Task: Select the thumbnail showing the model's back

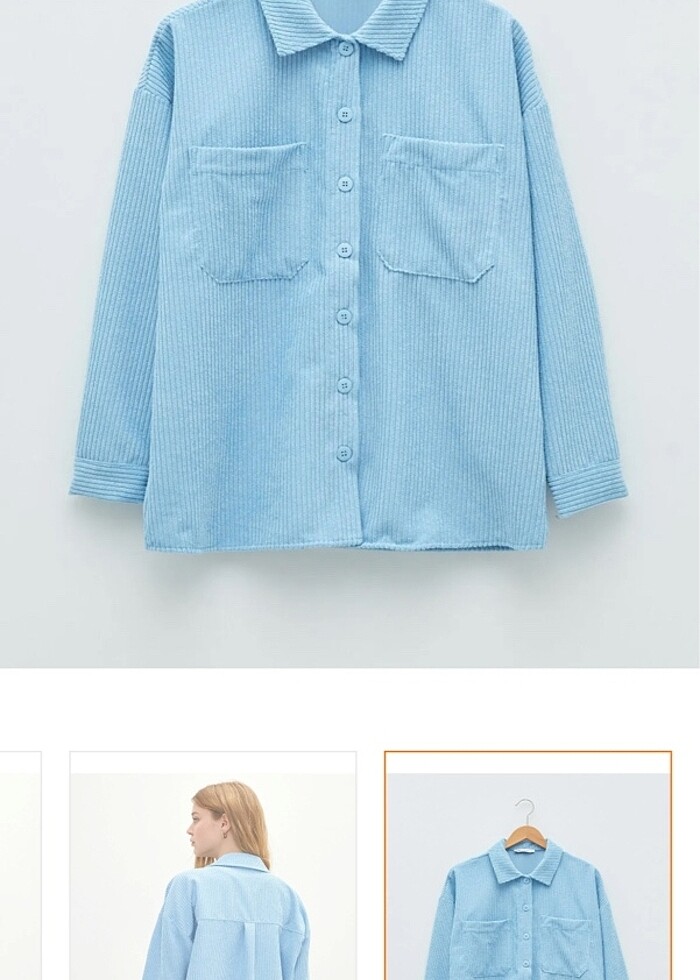Action: 213,868
